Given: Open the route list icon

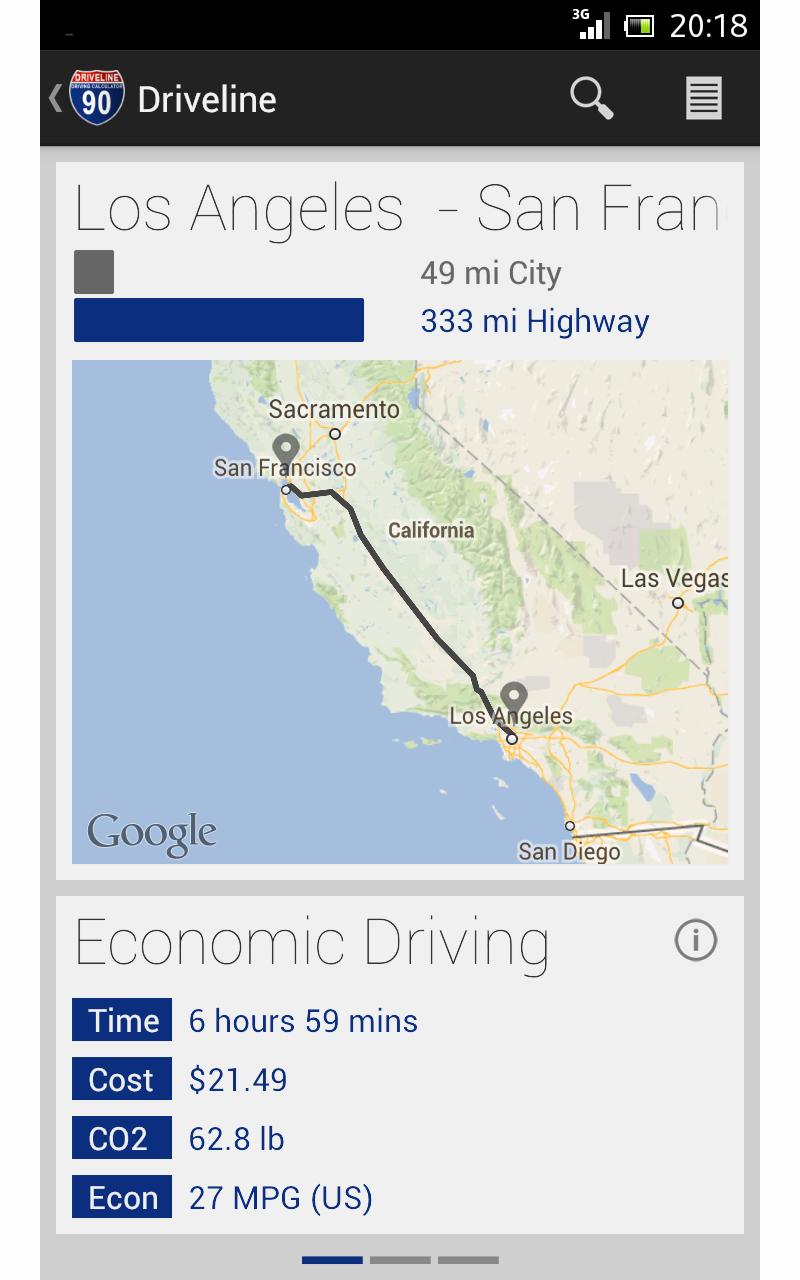Looking at the screenshot, I should [x=703, y=97].
